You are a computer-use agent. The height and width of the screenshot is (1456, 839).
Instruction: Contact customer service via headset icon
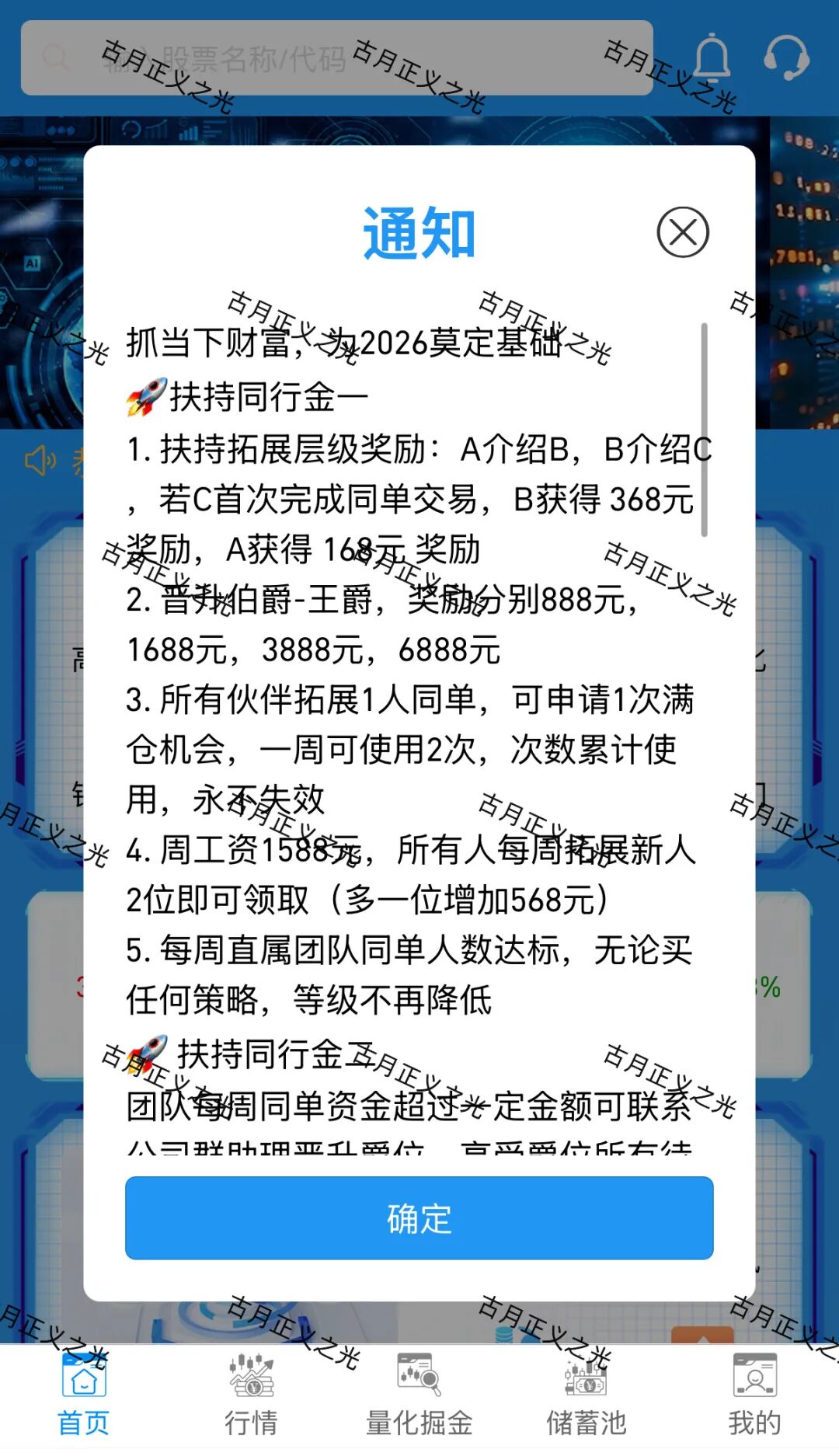pos(786,57)
